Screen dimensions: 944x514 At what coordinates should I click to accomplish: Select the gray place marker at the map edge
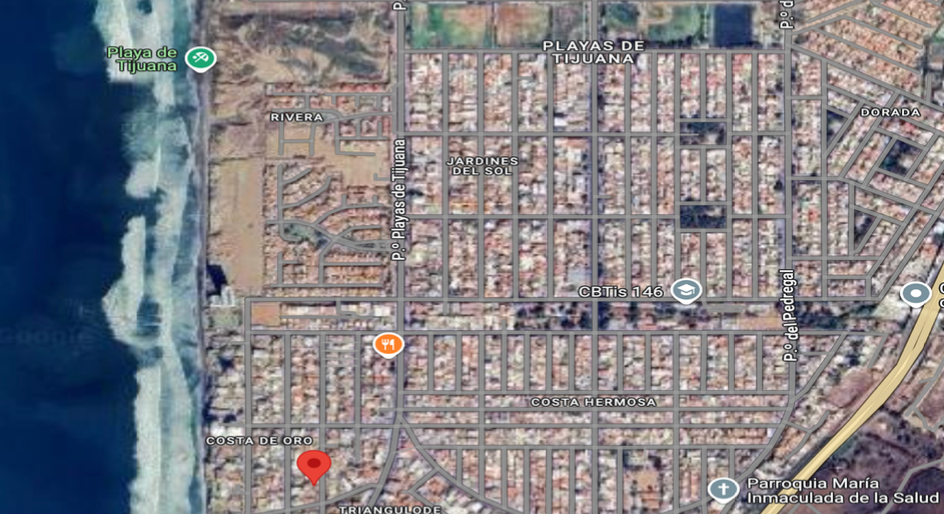[x=915, y=293]
